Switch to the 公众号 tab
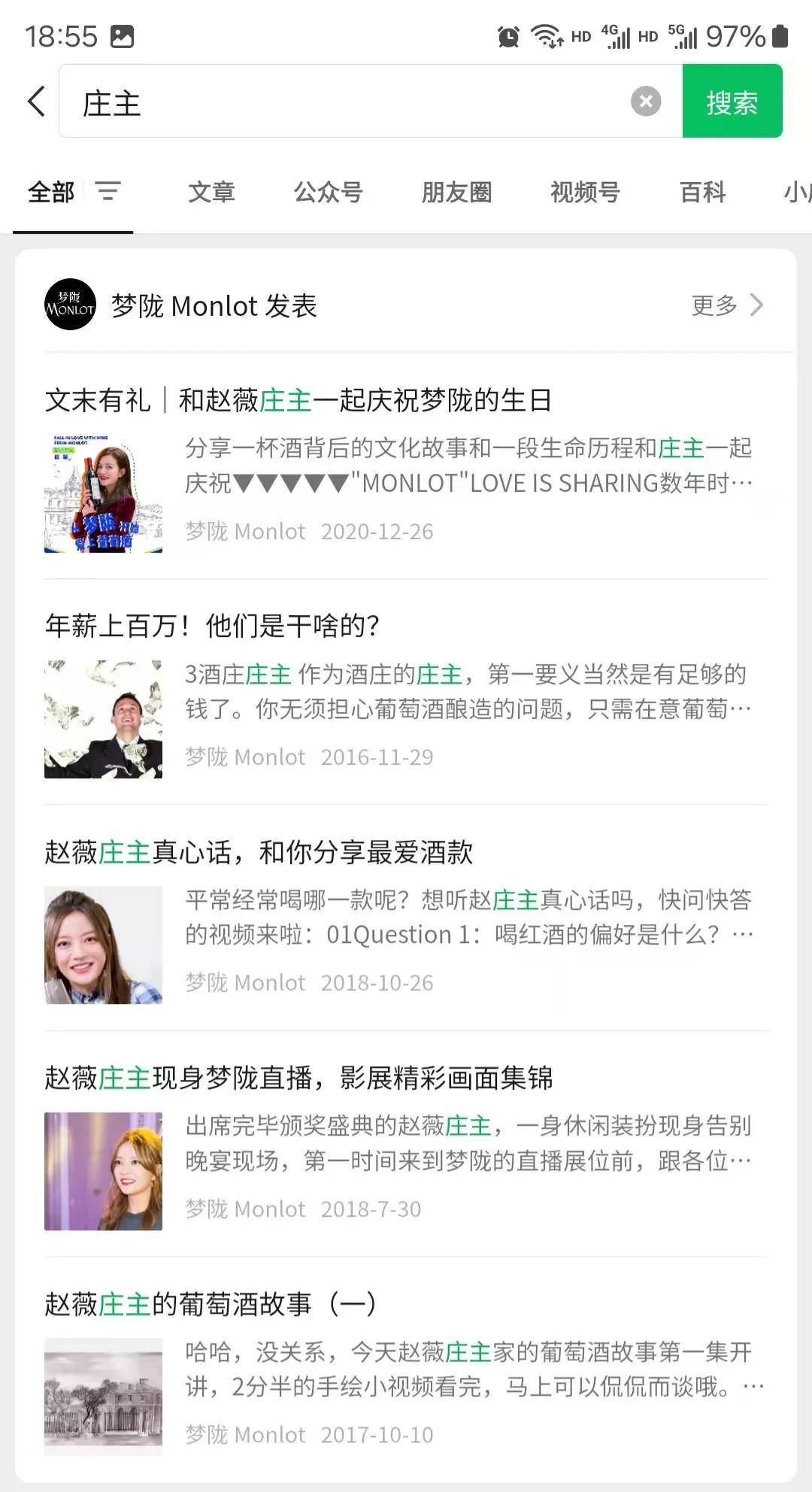812x1492 pixels. pyautogui.click(x=328, y=193)
